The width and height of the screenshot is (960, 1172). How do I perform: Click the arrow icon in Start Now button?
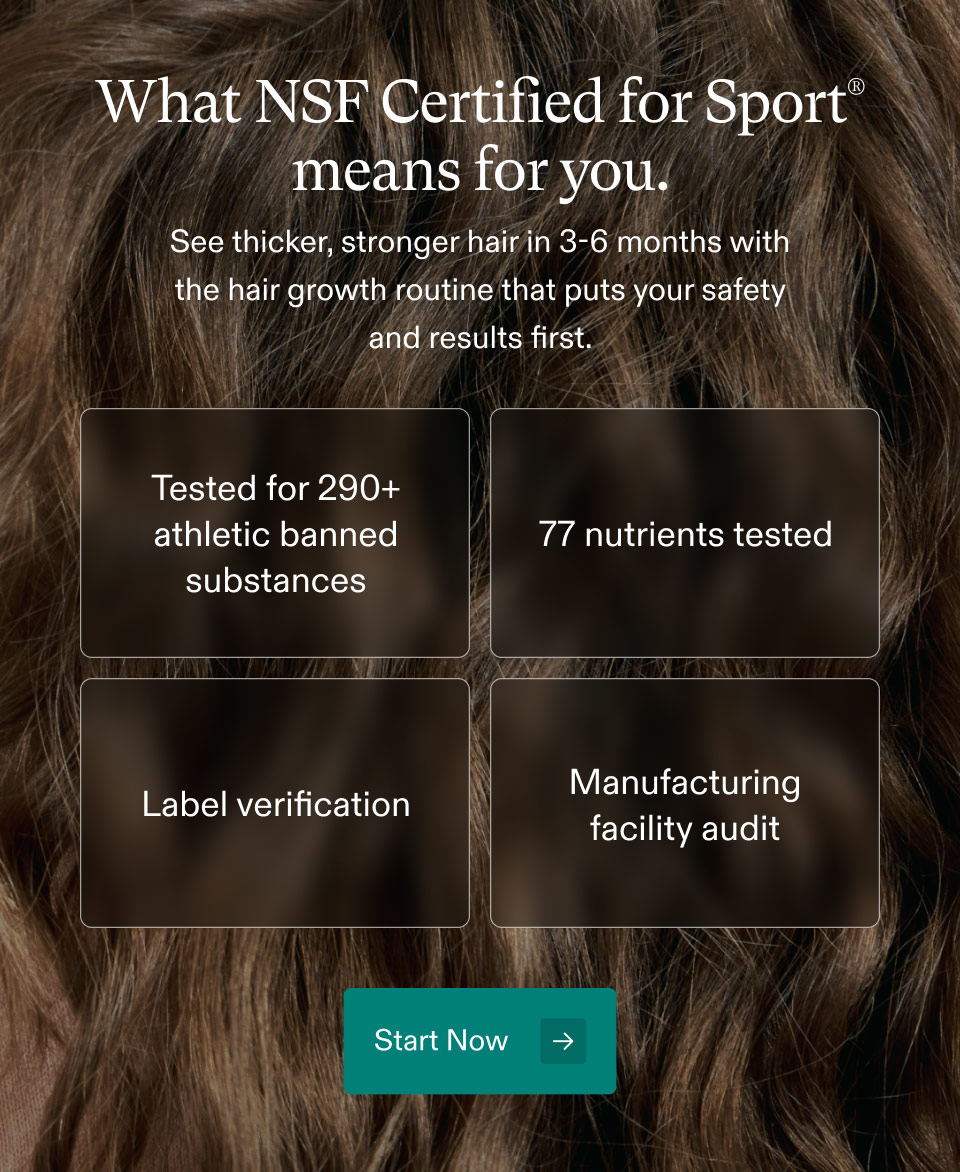[563, 1041]
